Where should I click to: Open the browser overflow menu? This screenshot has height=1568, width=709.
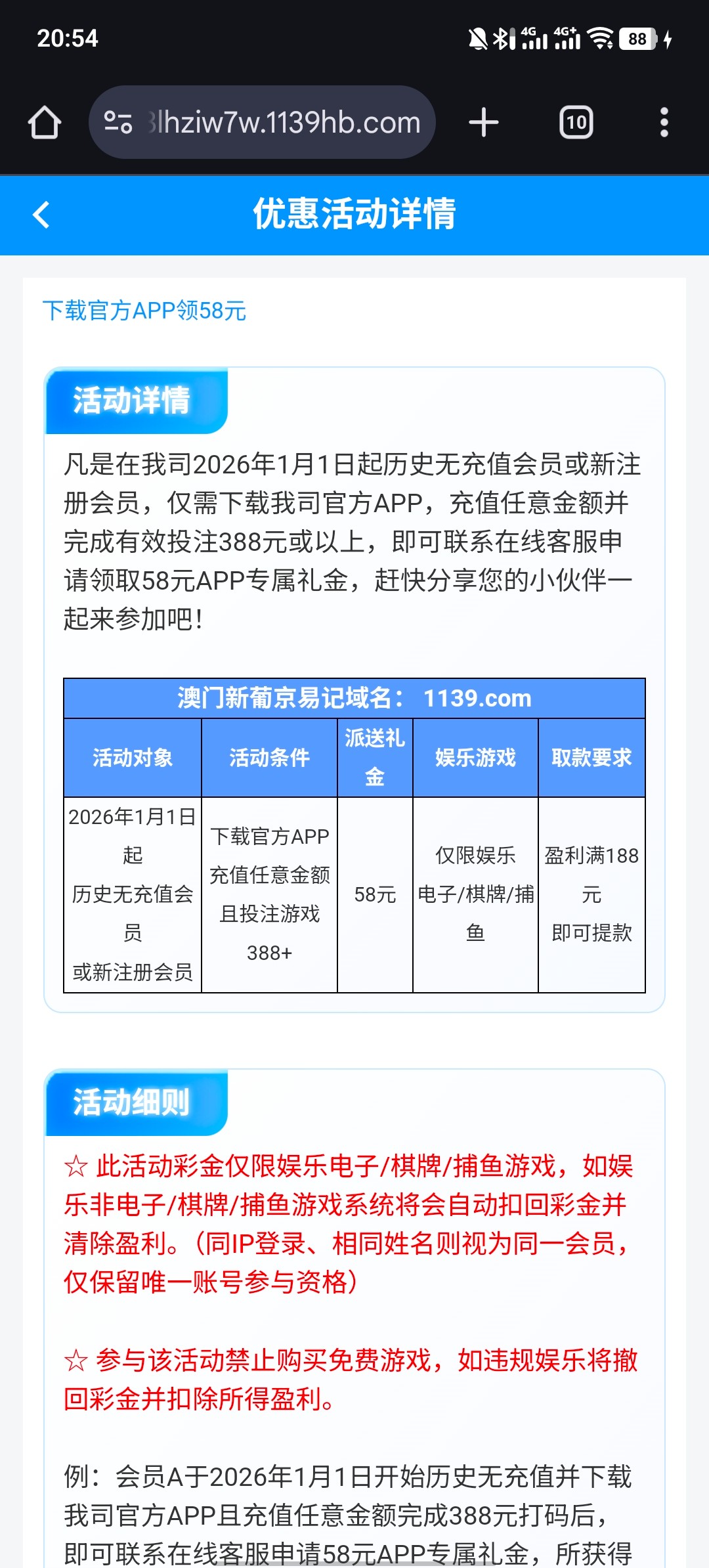[x=664, y=123]
